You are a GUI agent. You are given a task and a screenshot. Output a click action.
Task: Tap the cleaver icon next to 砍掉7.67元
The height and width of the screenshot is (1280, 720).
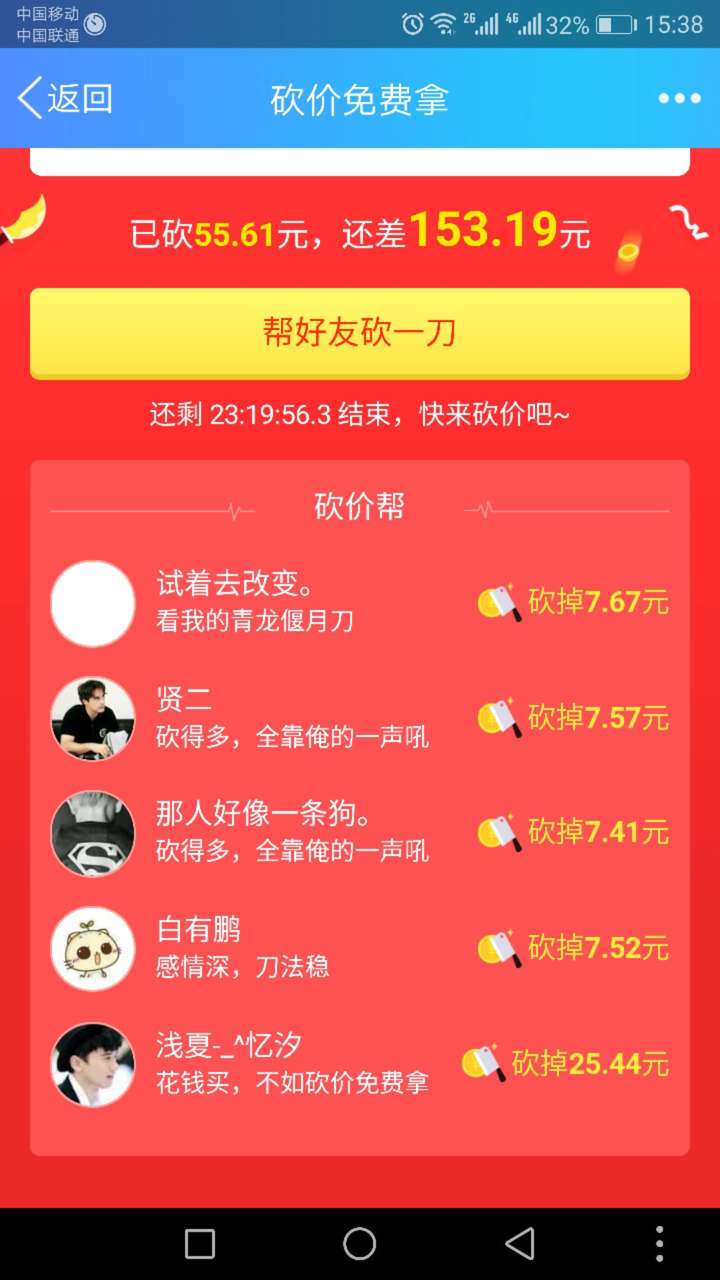(500, 600)
